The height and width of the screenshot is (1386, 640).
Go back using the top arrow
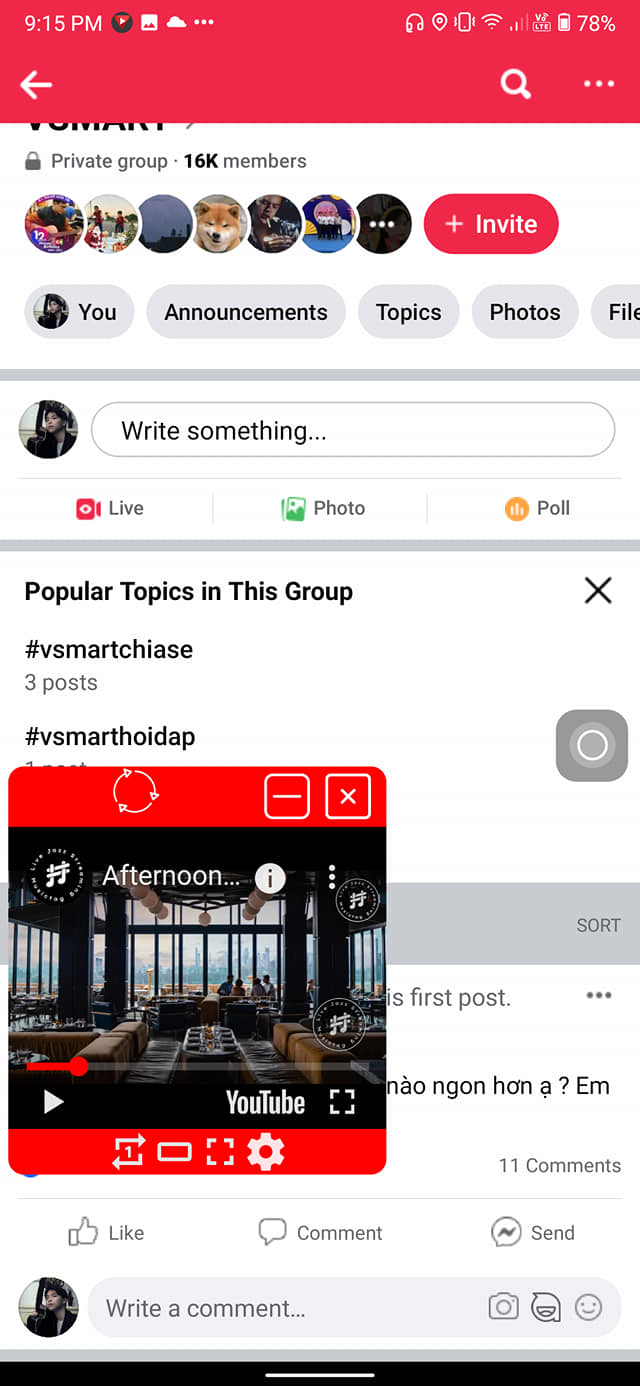[x=36, y=85]
